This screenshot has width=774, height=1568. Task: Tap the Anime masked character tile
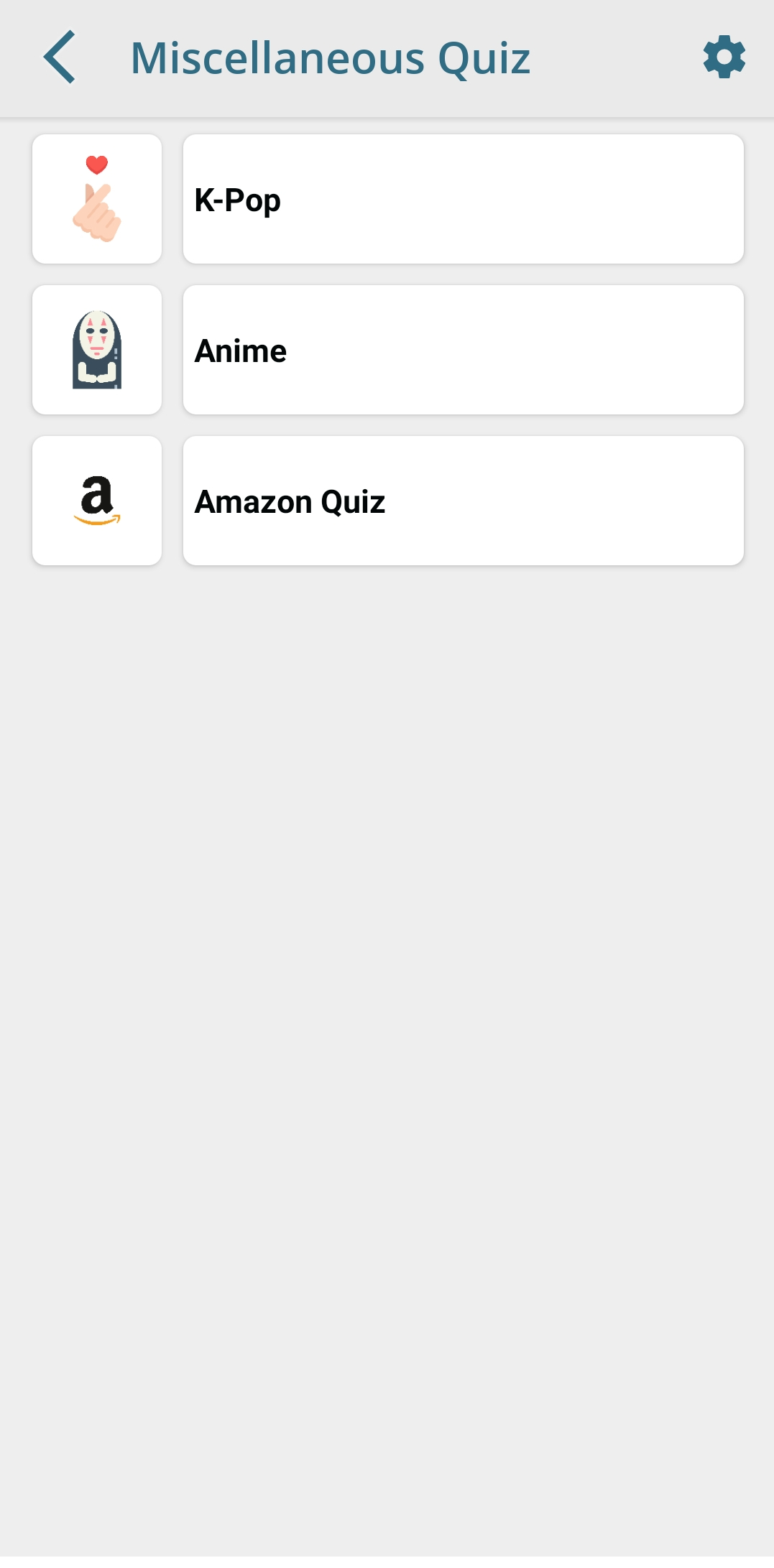pos(97,350)
